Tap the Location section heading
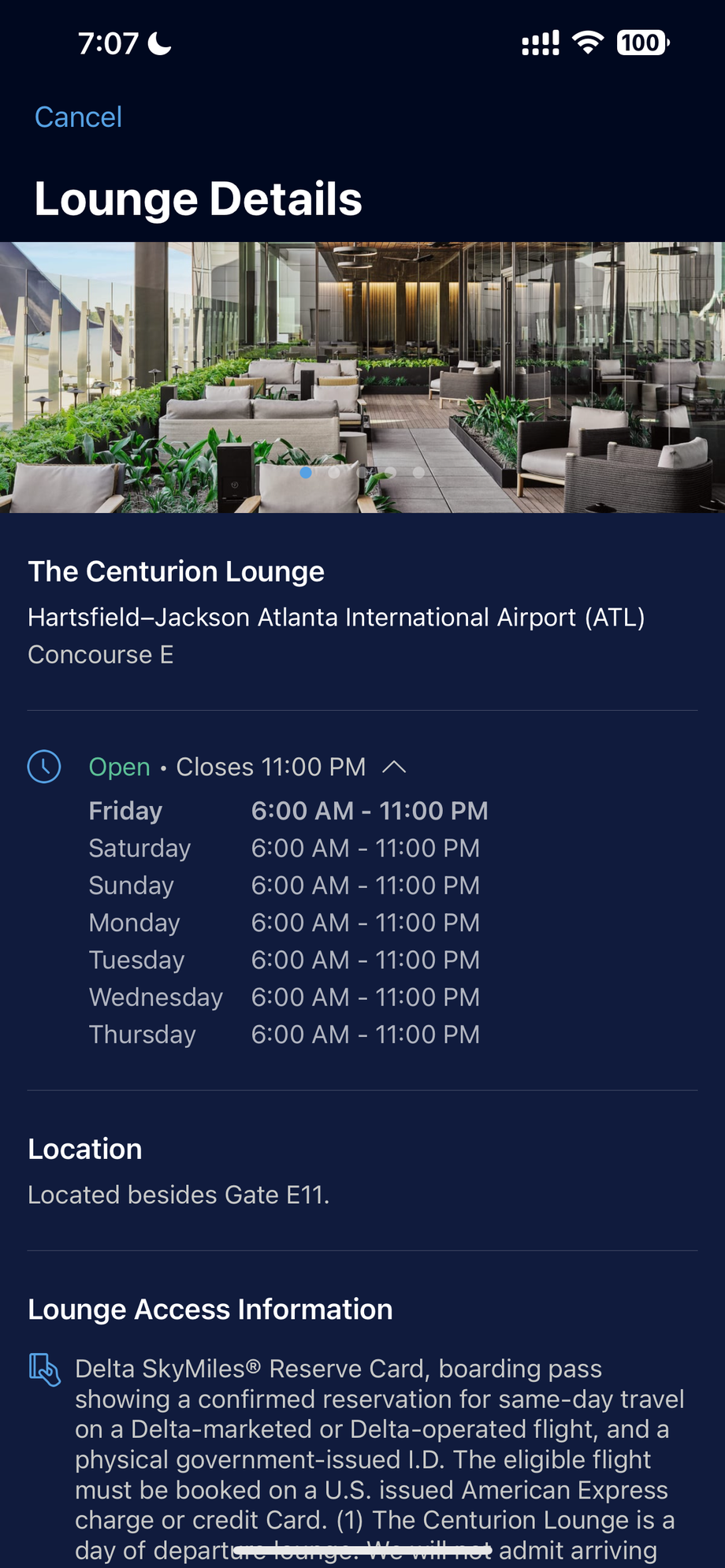This screenshot has width=725, height=1568. [84, 1149]
